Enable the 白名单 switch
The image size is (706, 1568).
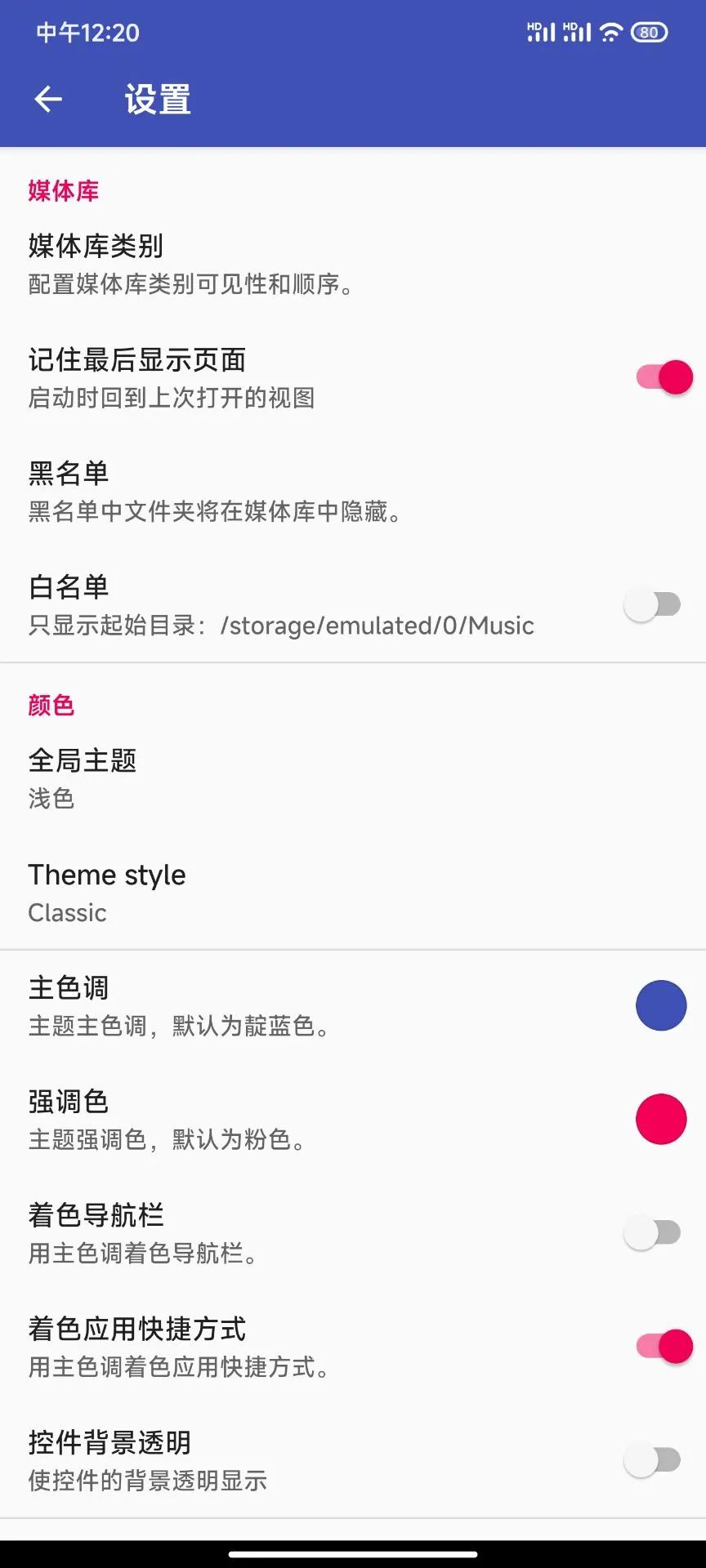click(x=652, y=605)
